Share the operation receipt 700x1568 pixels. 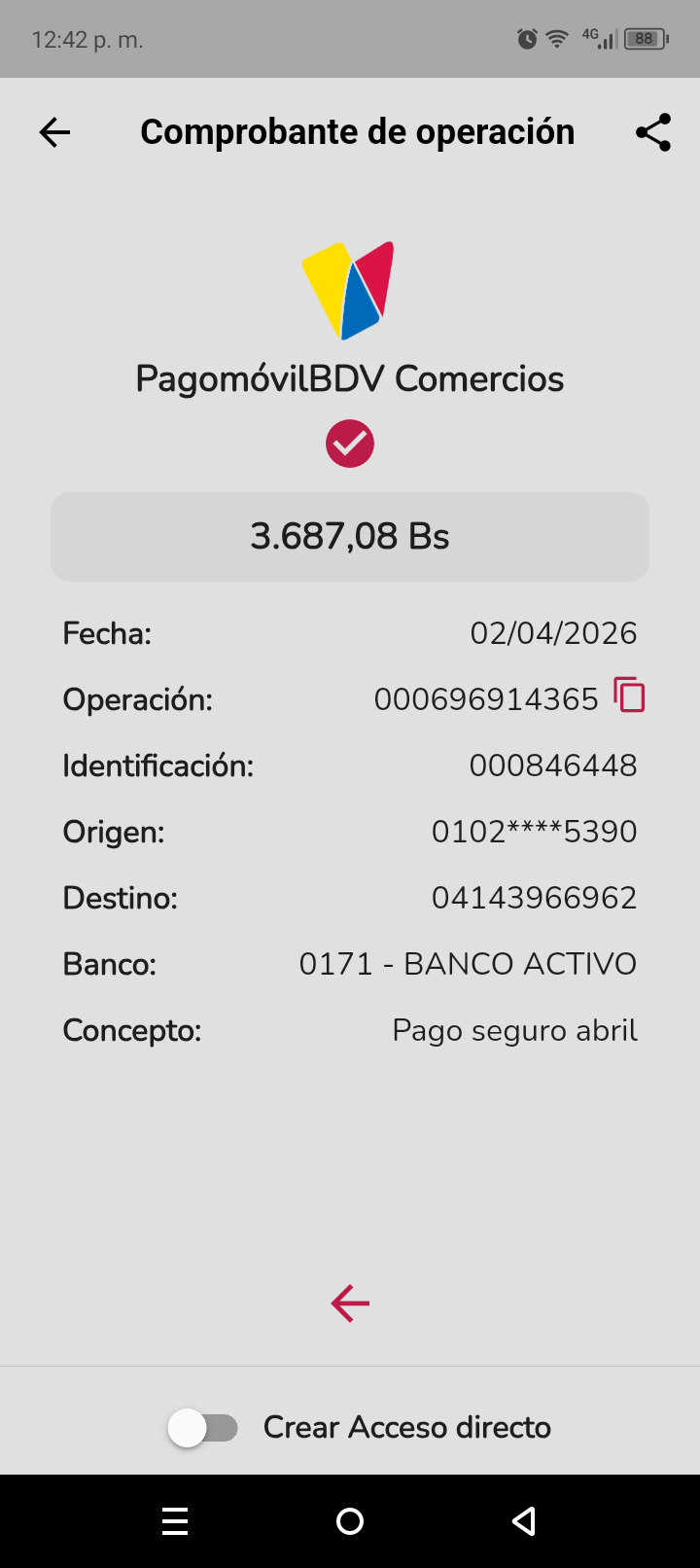653,132
